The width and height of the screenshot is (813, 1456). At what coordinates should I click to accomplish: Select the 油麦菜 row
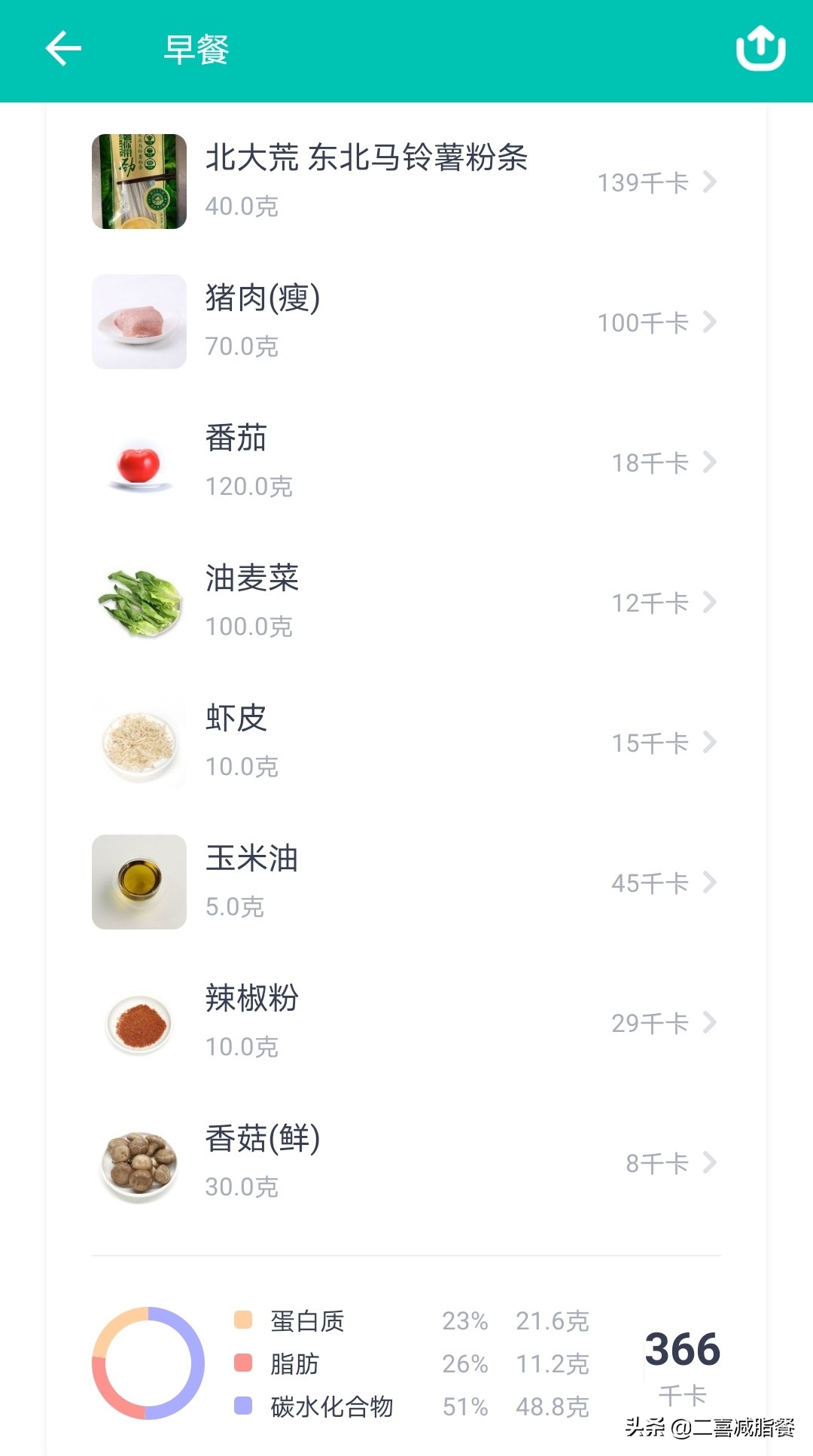(x=405, y=602)
